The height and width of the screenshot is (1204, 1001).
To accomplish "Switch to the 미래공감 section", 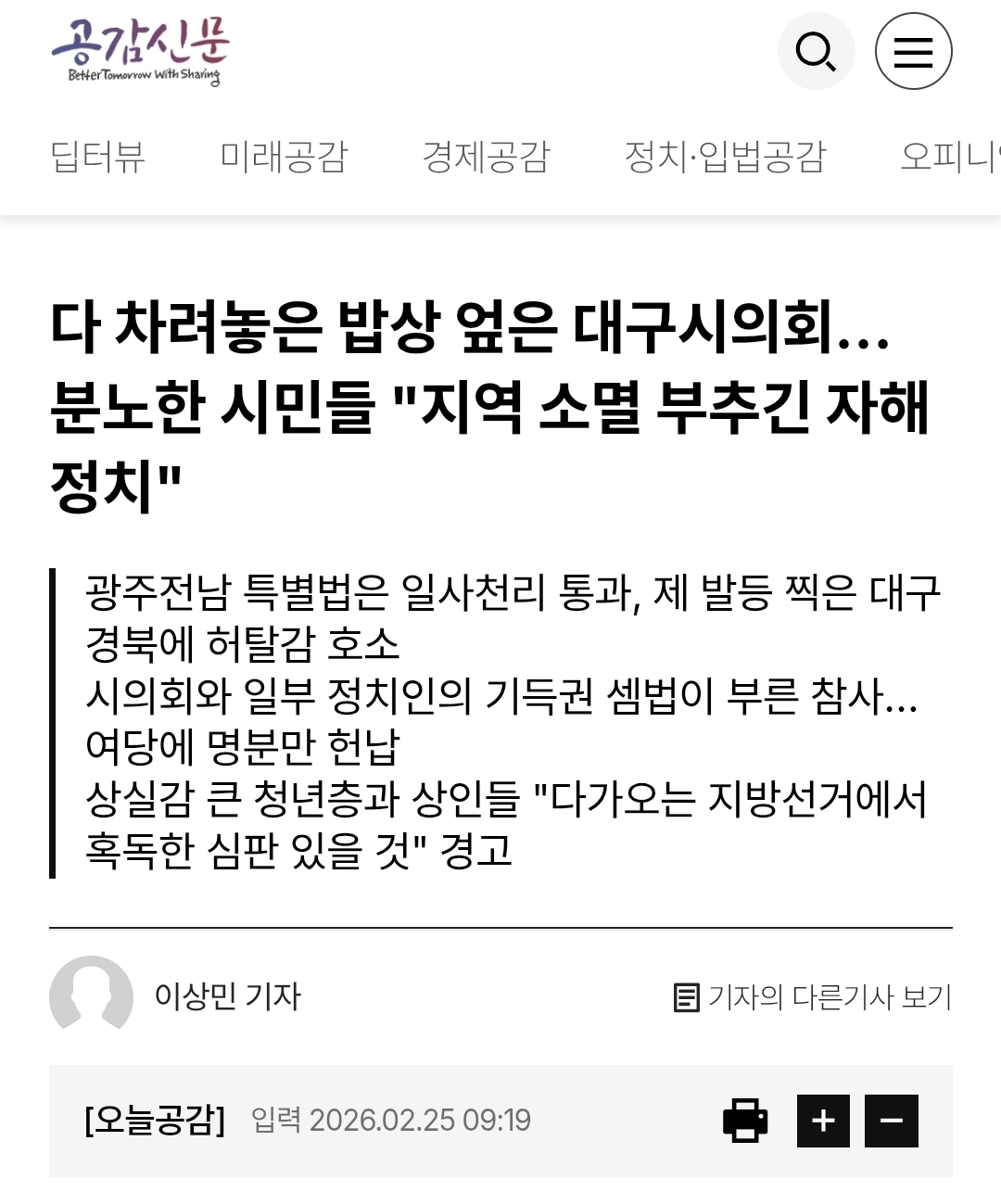I will (284, 157).
